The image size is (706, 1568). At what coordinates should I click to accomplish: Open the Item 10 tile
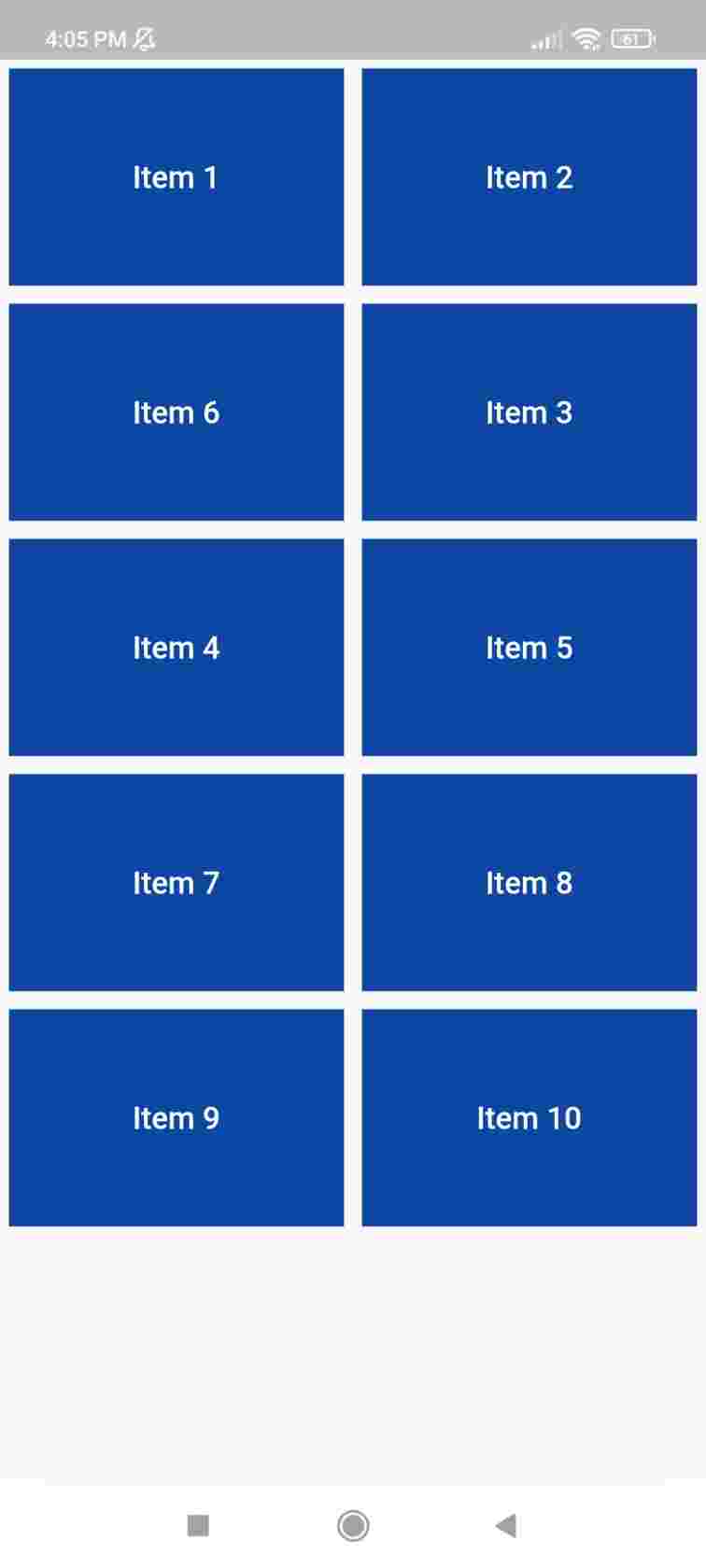pyautogui.click(x=529, y=1118)
